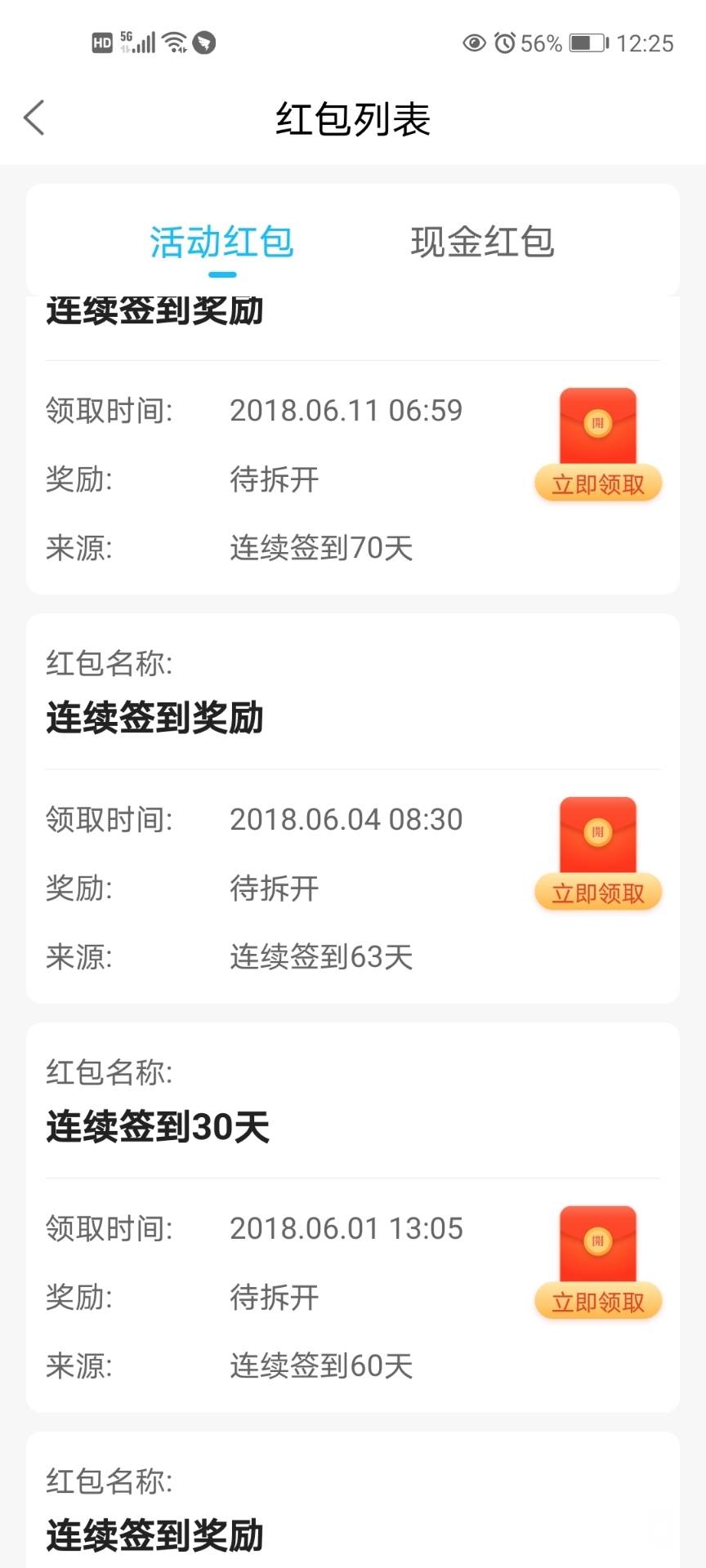This screenshot has width=706, height=1568.
Task: Claim the red packet for 连续签到70天
Action: pyautogui.click(x=597, y=483)
